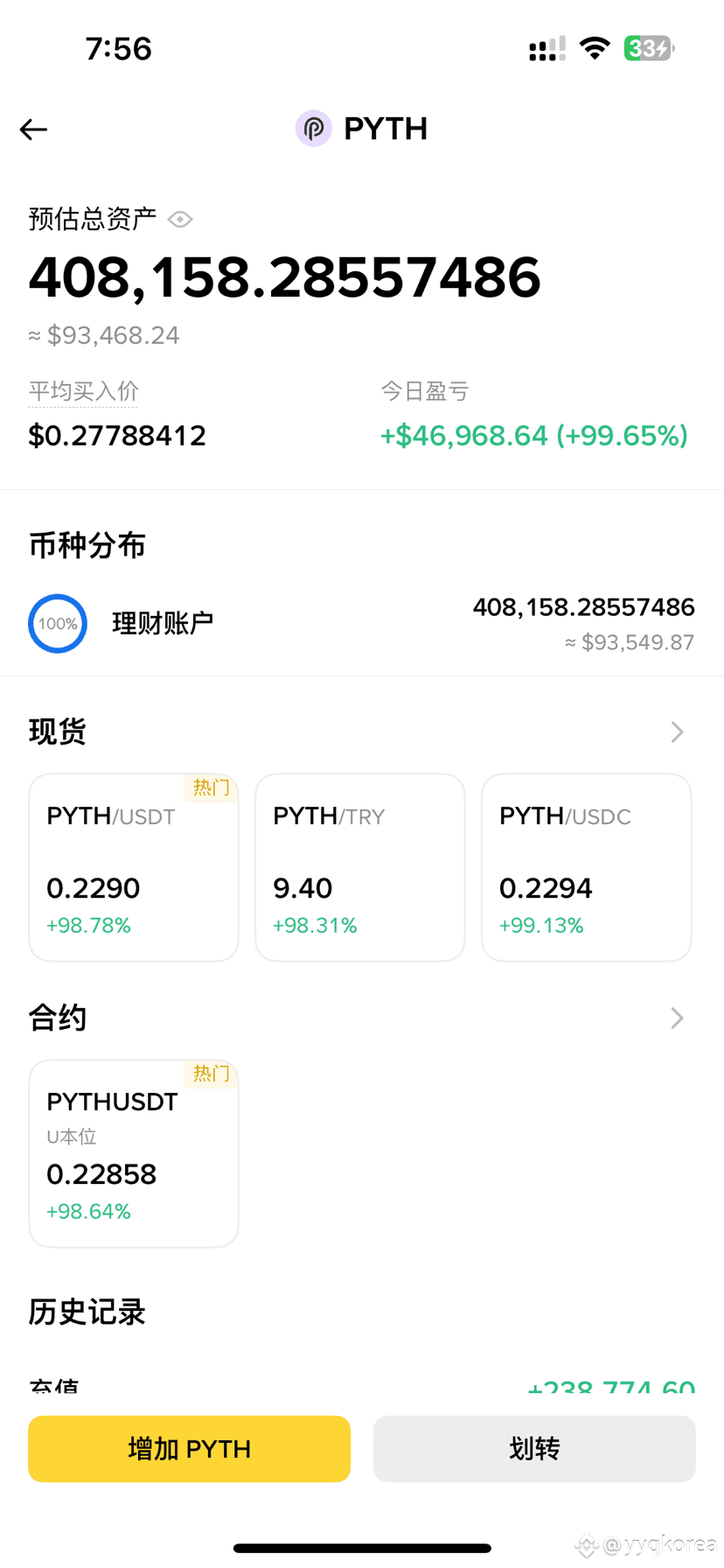Open the 理财账户 distribution row
Viewport: 724px width, 1568px height.
(362, 624)
